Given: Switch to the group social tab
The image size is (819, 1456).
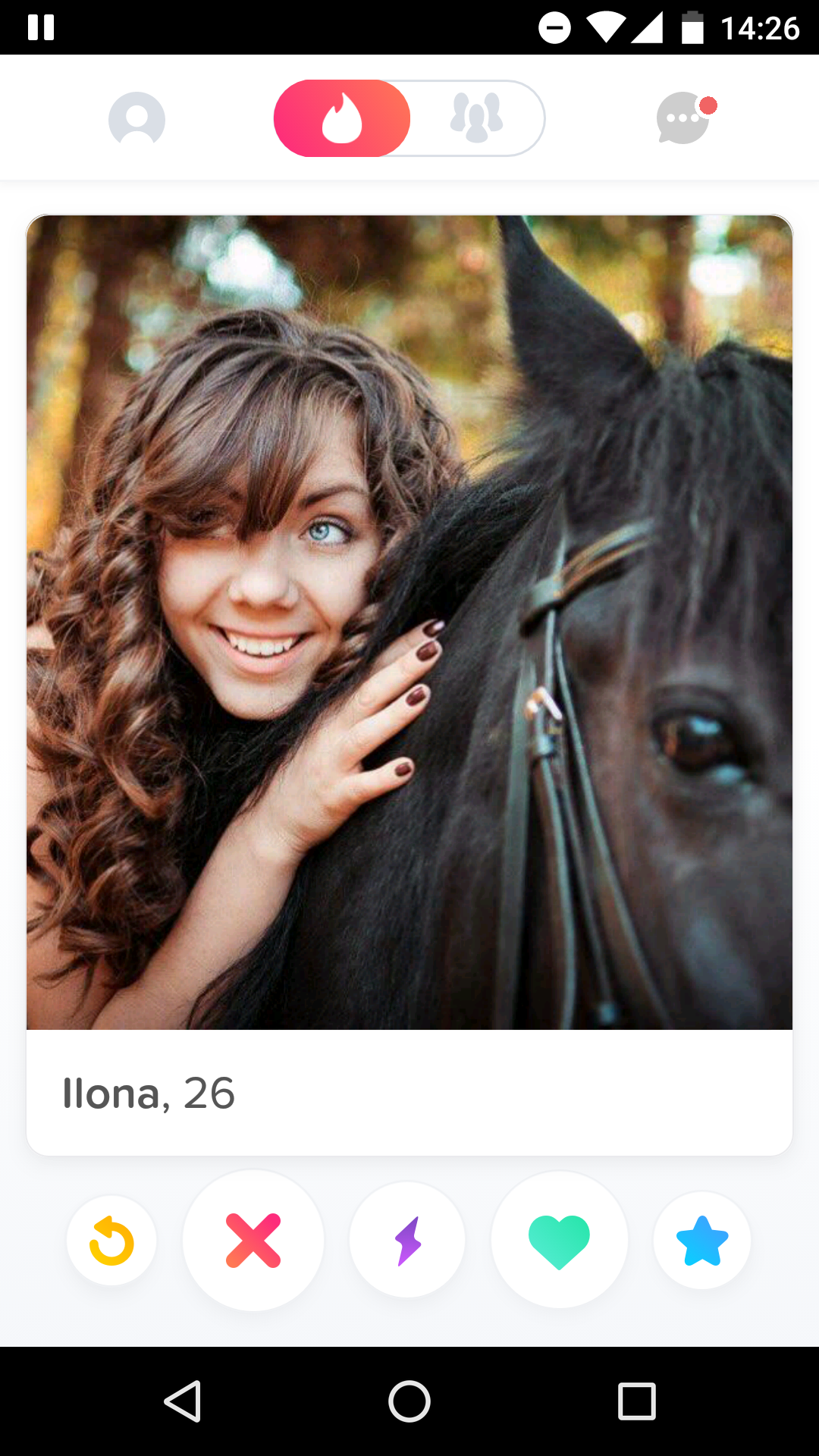Looking at the screenshot, I should (x=476, y=119).
